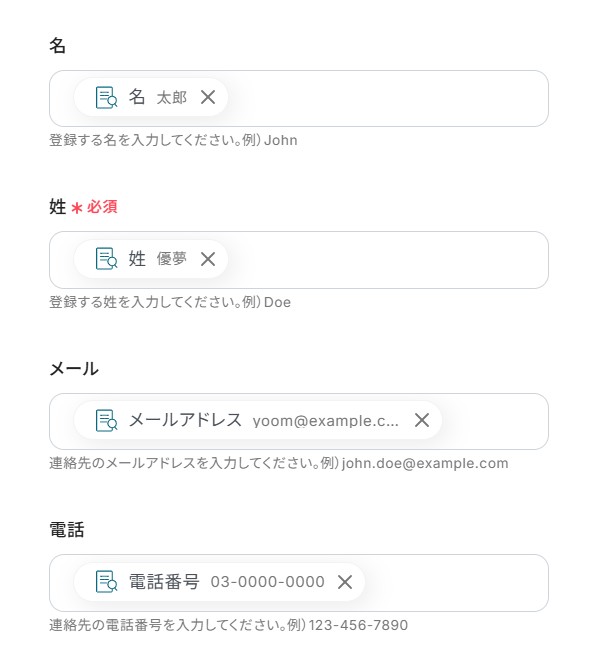Focus the 姓 required input field
604x669 pixels.
pos(390,260)
